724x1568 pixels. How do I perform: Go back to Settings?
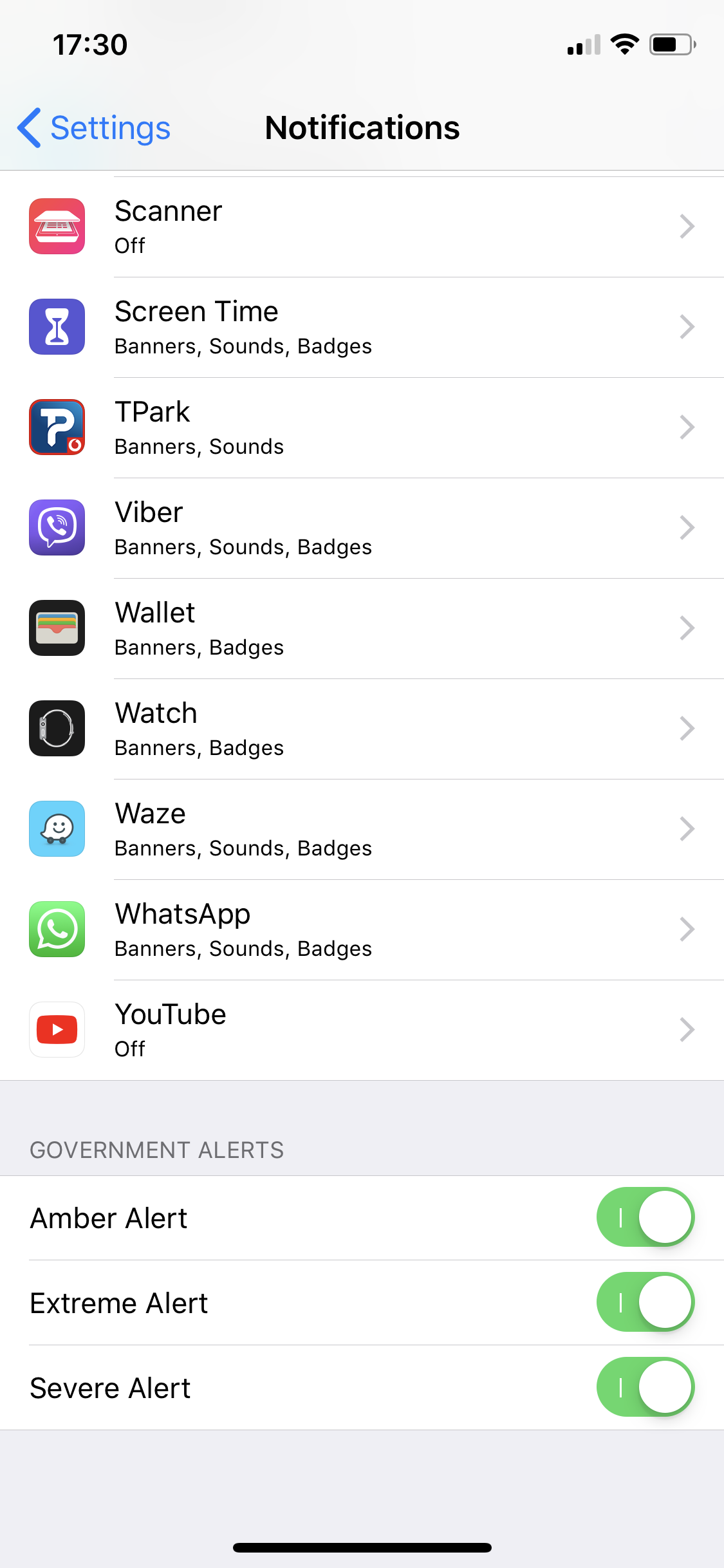click(94, 128)
